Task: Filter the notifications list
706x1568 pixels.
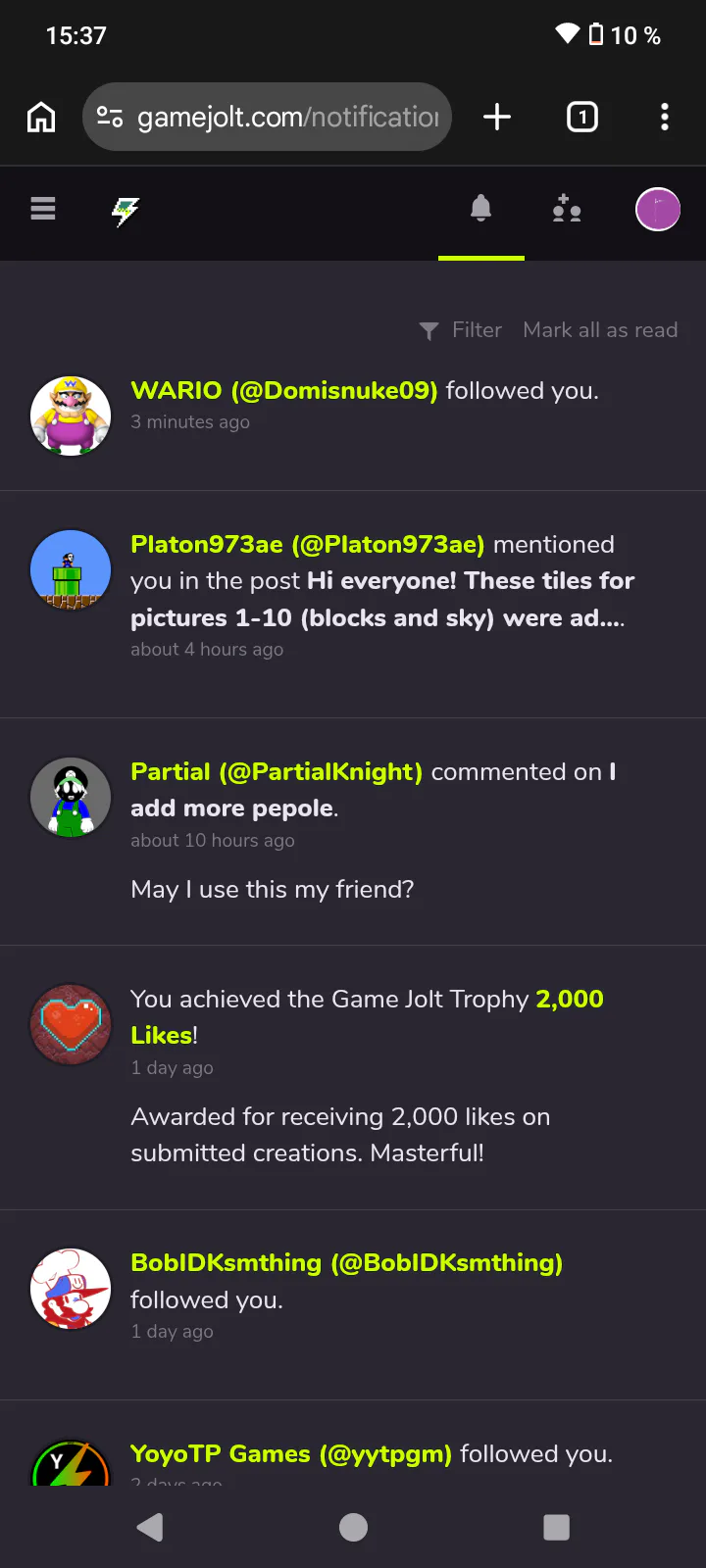Action: click(x=461, y=330)
